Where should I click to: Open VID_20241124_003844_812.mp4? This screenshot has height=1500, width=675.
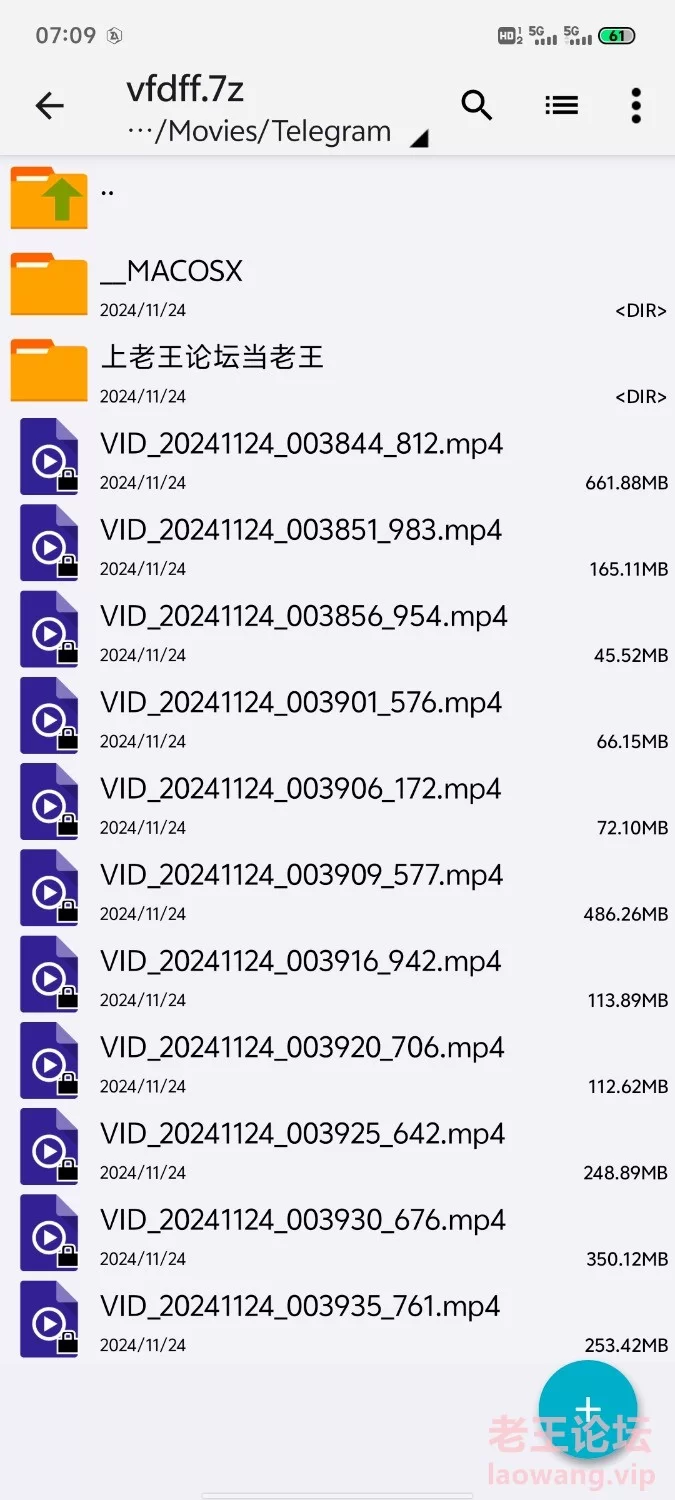tap(337, 457)
